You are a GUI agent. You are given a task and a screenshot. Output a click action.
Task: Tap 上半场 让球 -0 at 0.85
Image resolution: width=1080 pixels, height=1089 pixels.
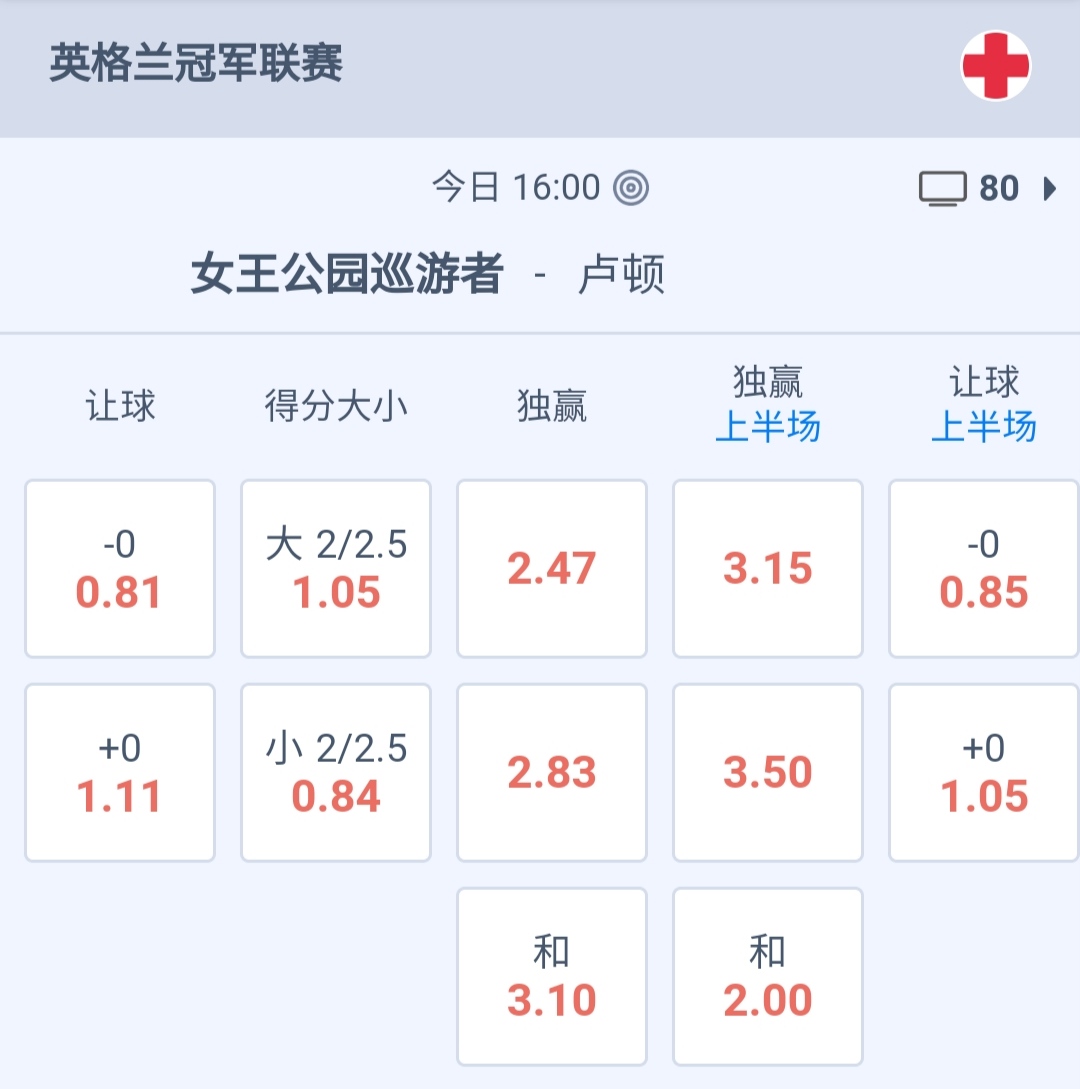pos(984,568)
